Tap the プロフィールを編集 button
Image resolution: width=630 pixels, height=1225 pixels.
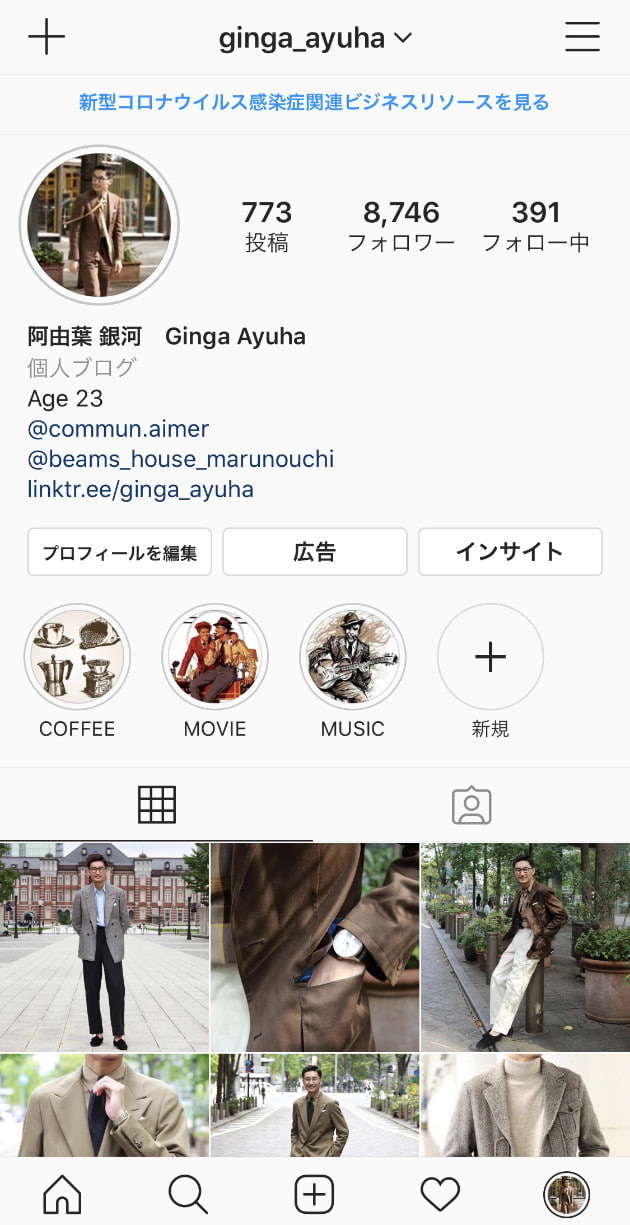(x=119, y=552)
